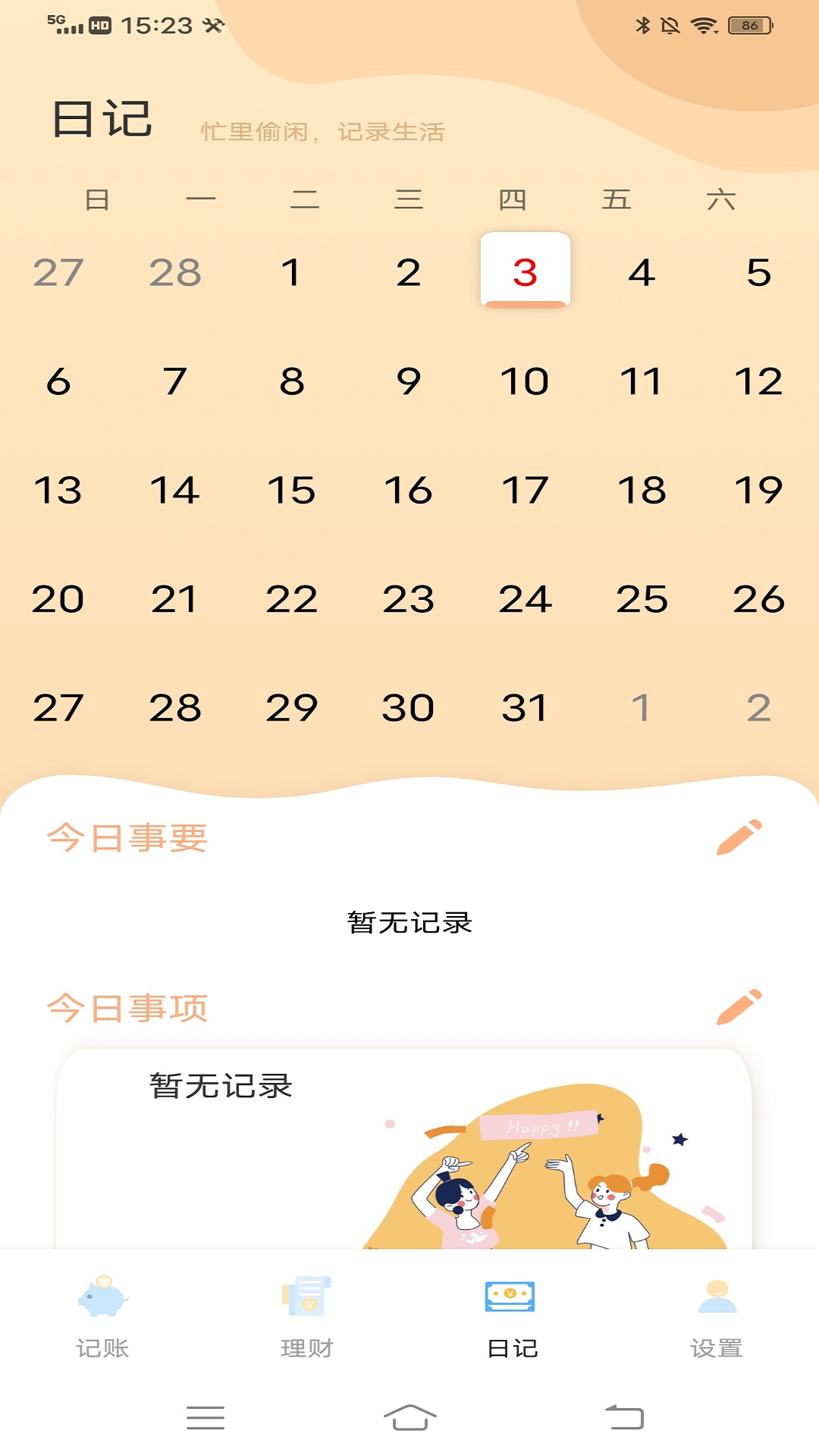This screenshot has height=1456, width=819.
Task: Edit today's key events (今日事要)
Action: coord(739,837)
